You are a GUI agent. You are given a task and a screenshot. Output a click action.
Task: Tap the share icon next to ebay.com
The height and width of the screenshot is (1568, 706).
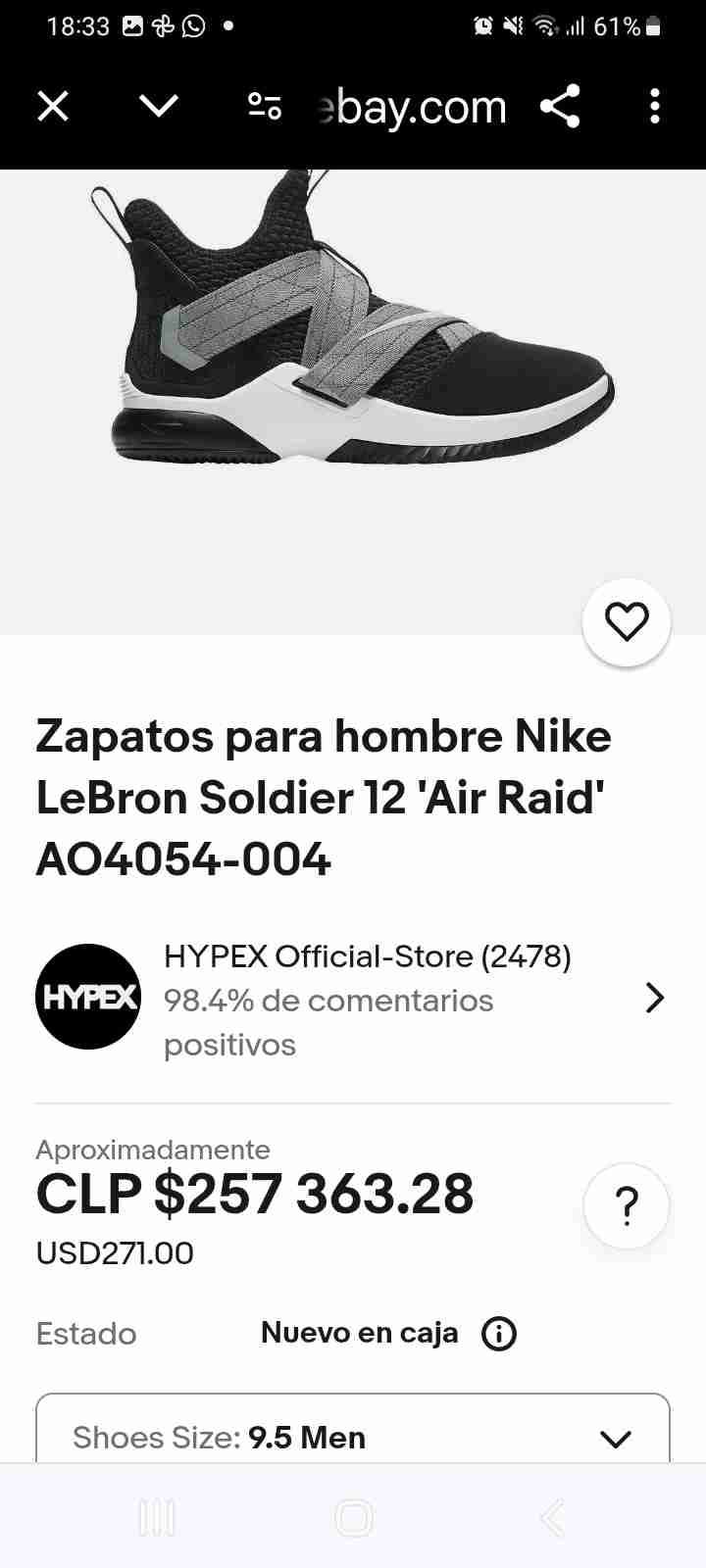click(559, 107)
